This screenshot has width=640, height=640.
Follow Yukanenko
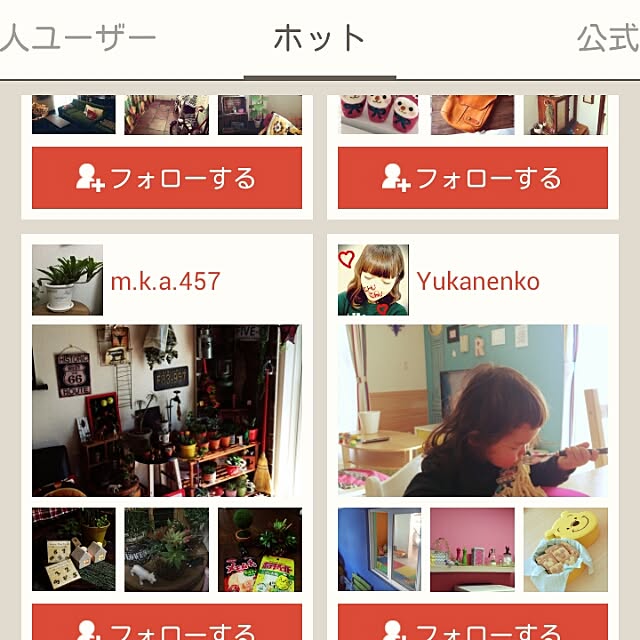point(472,626)
